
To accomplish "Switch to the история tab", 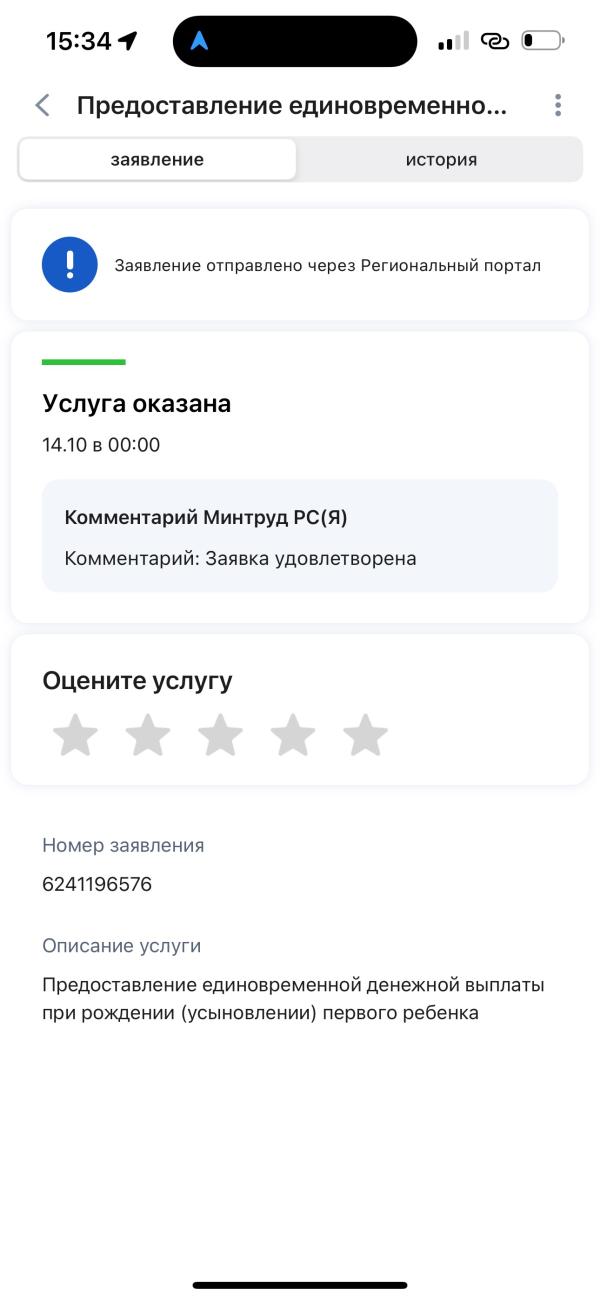I will (x=440, y=160).
